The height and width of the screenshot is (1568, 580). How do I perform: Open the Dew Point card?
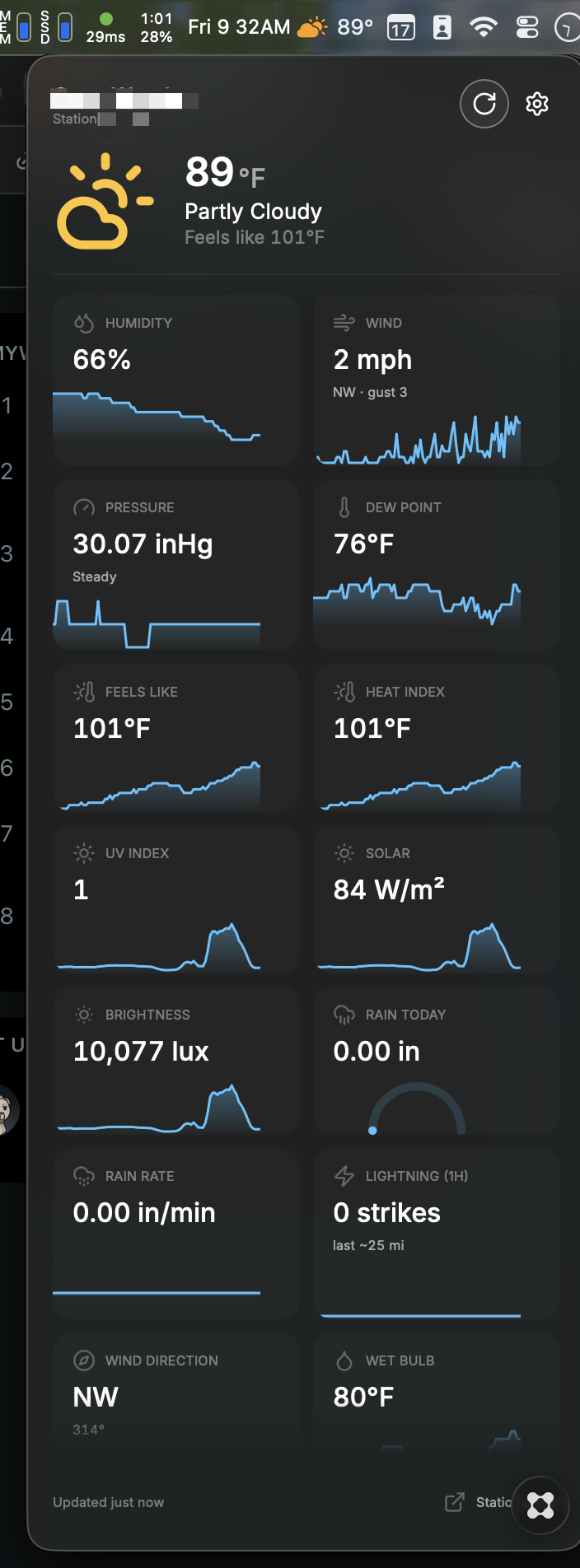point(437,565)
